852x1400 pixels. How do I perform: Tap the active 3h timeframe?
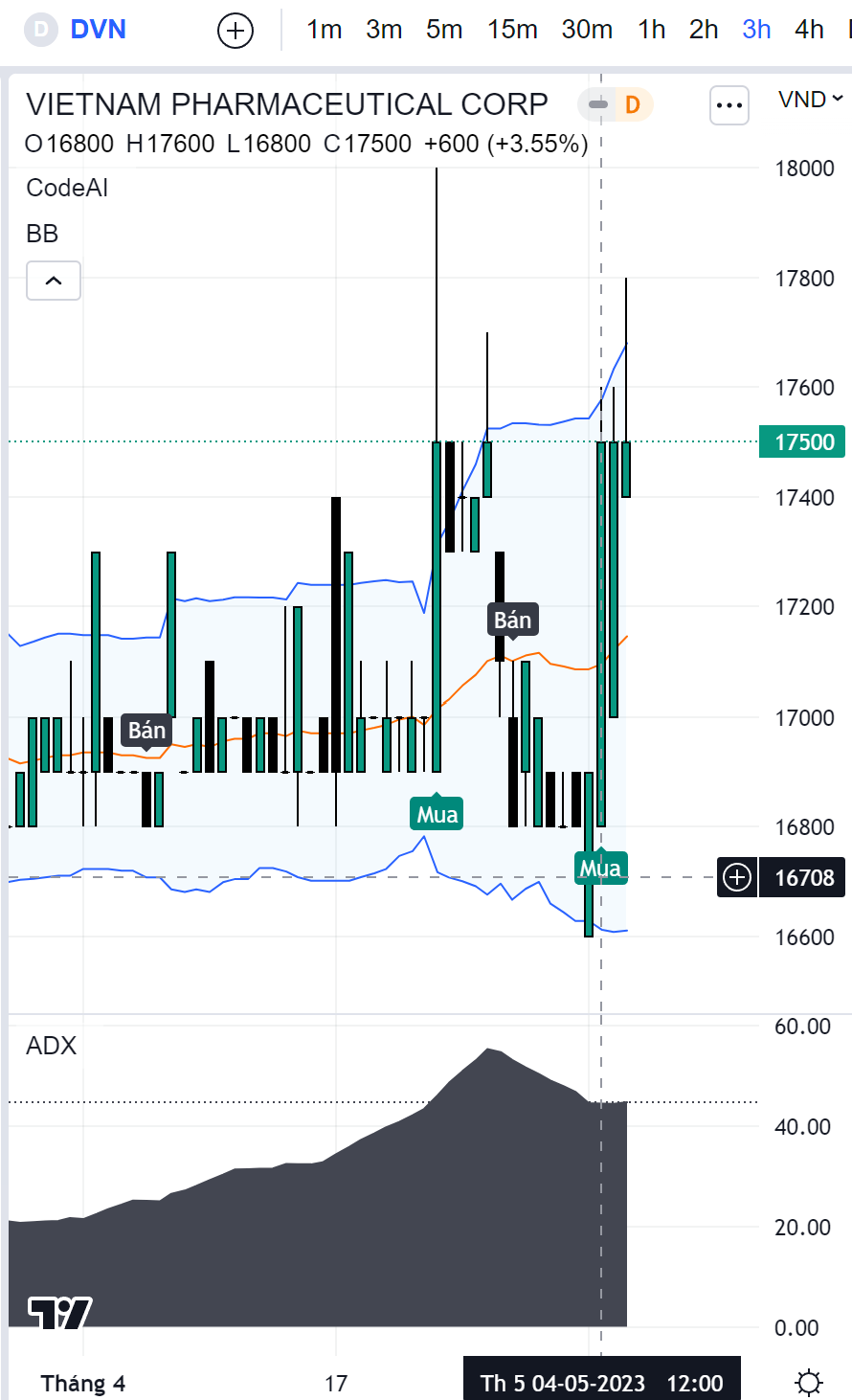click(x=756, y=30)
